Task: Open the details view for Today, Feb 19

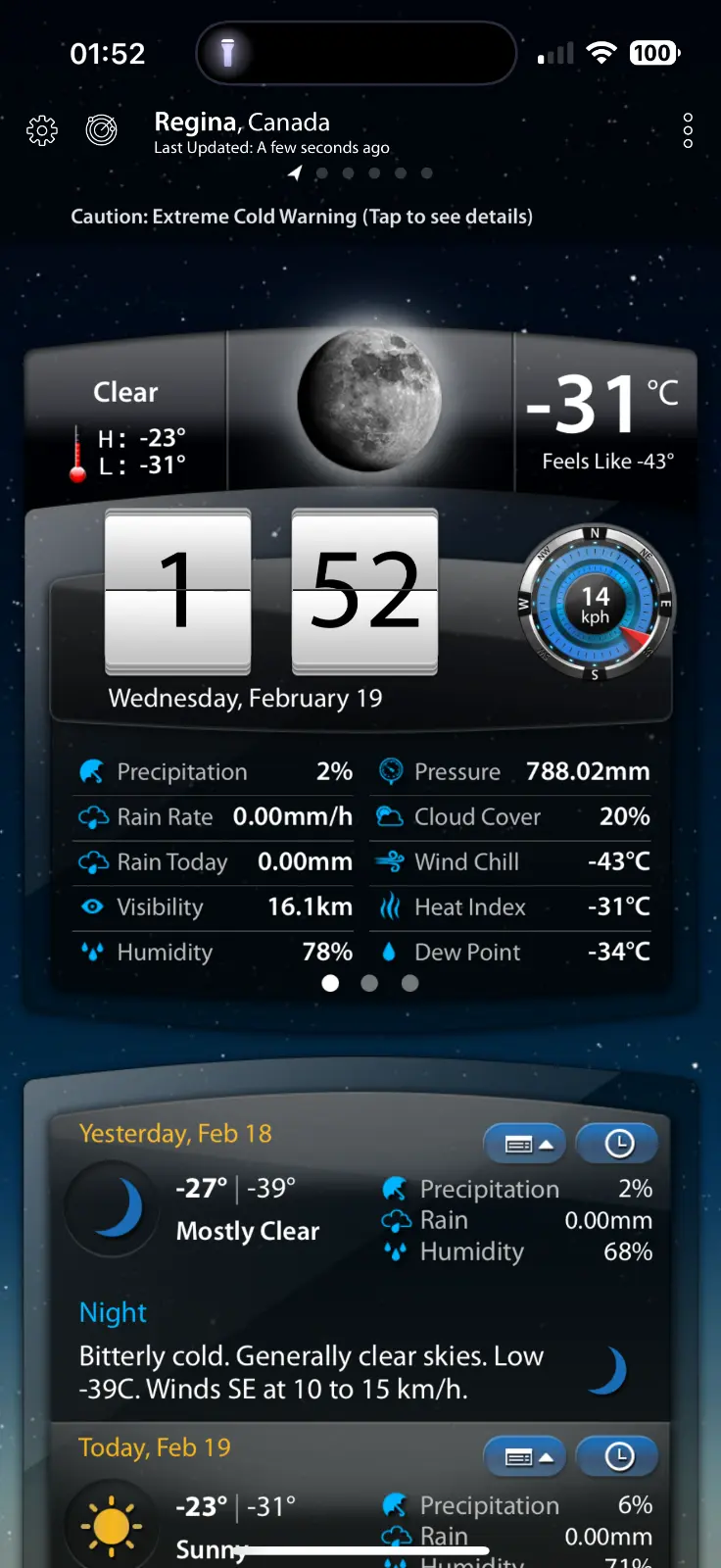Action: 525,1457
